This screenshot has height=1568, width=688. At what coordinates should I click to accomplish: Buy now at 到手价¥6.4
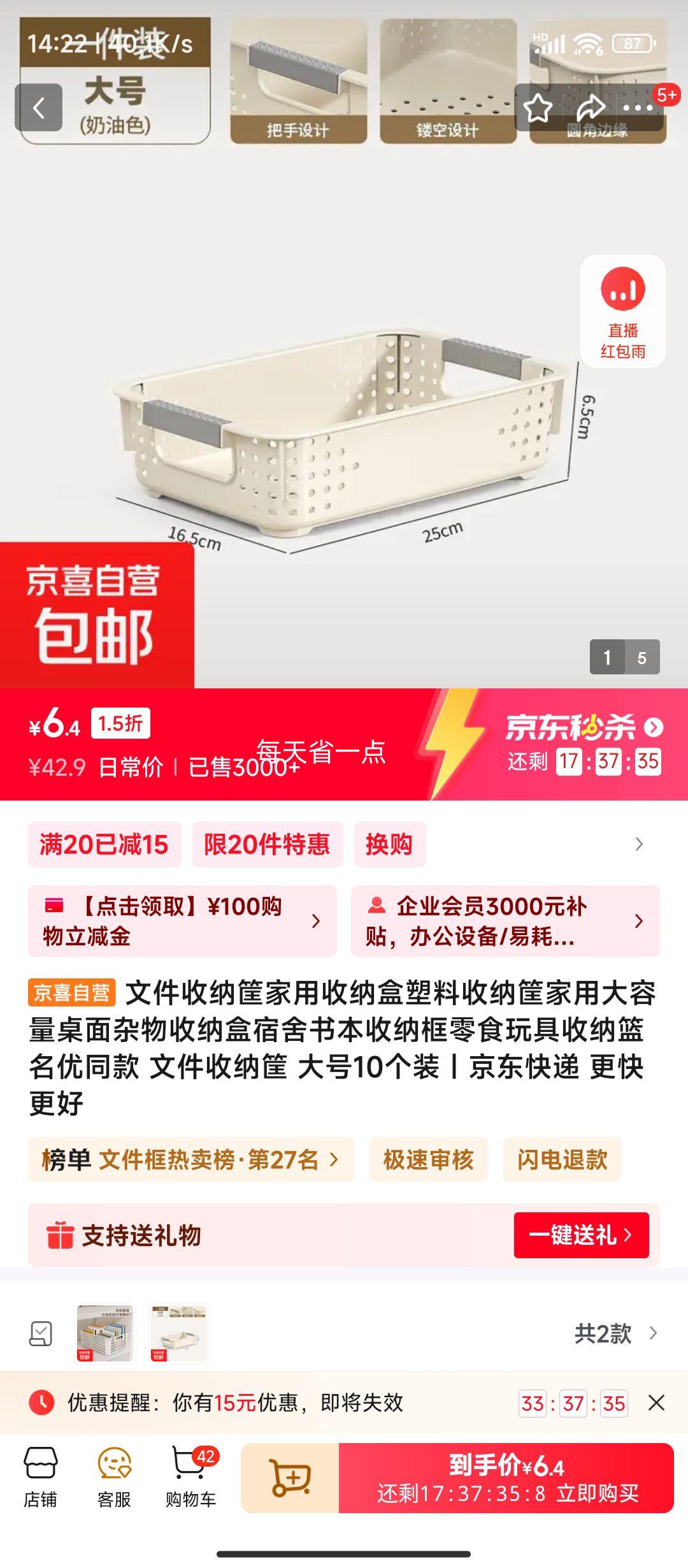click(506, 1478)
